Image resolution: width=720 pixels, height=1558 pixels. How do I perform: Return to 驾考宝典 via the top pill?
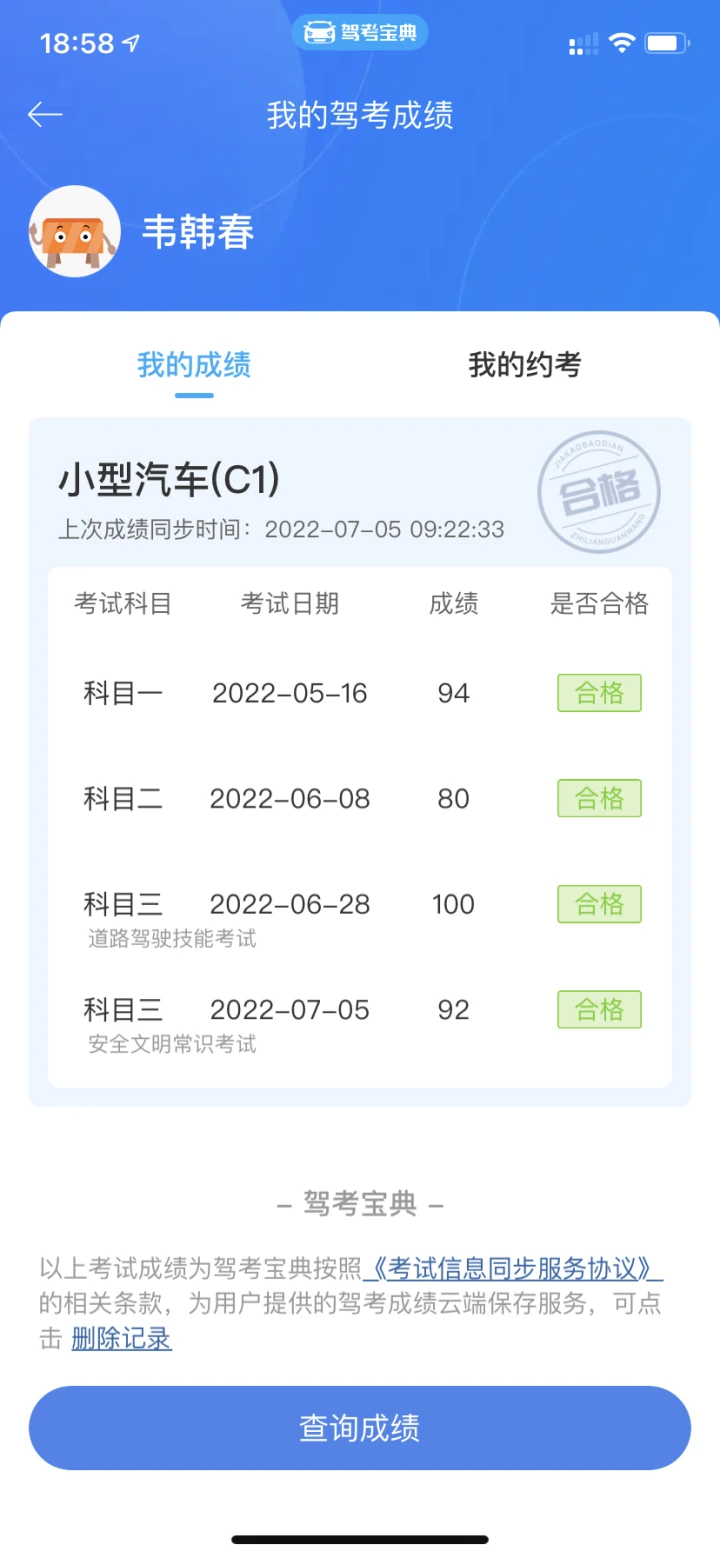(360, 32)
